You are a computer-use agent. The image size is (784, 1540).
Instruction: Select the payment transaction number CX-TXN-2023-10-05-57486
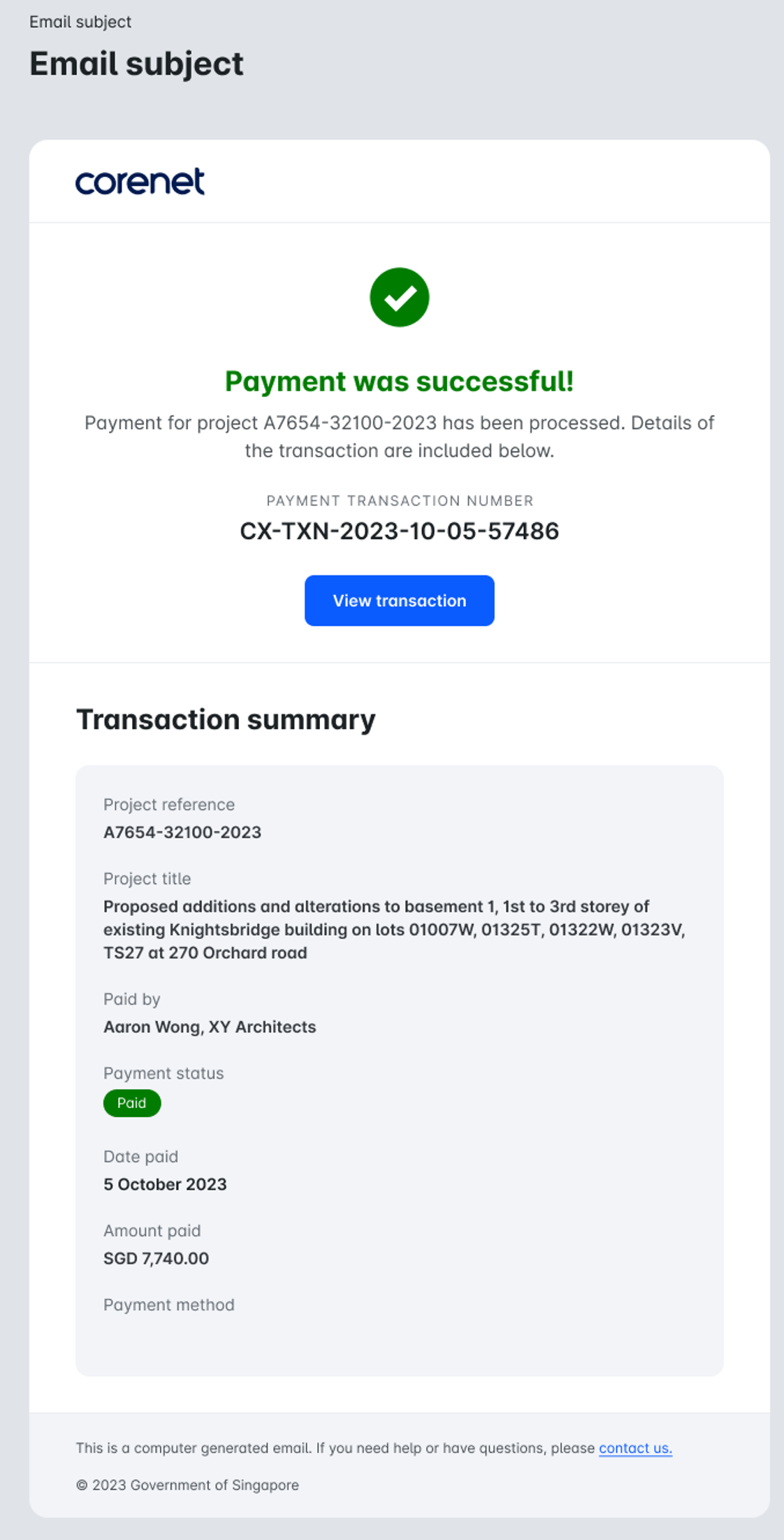[399, 531]
